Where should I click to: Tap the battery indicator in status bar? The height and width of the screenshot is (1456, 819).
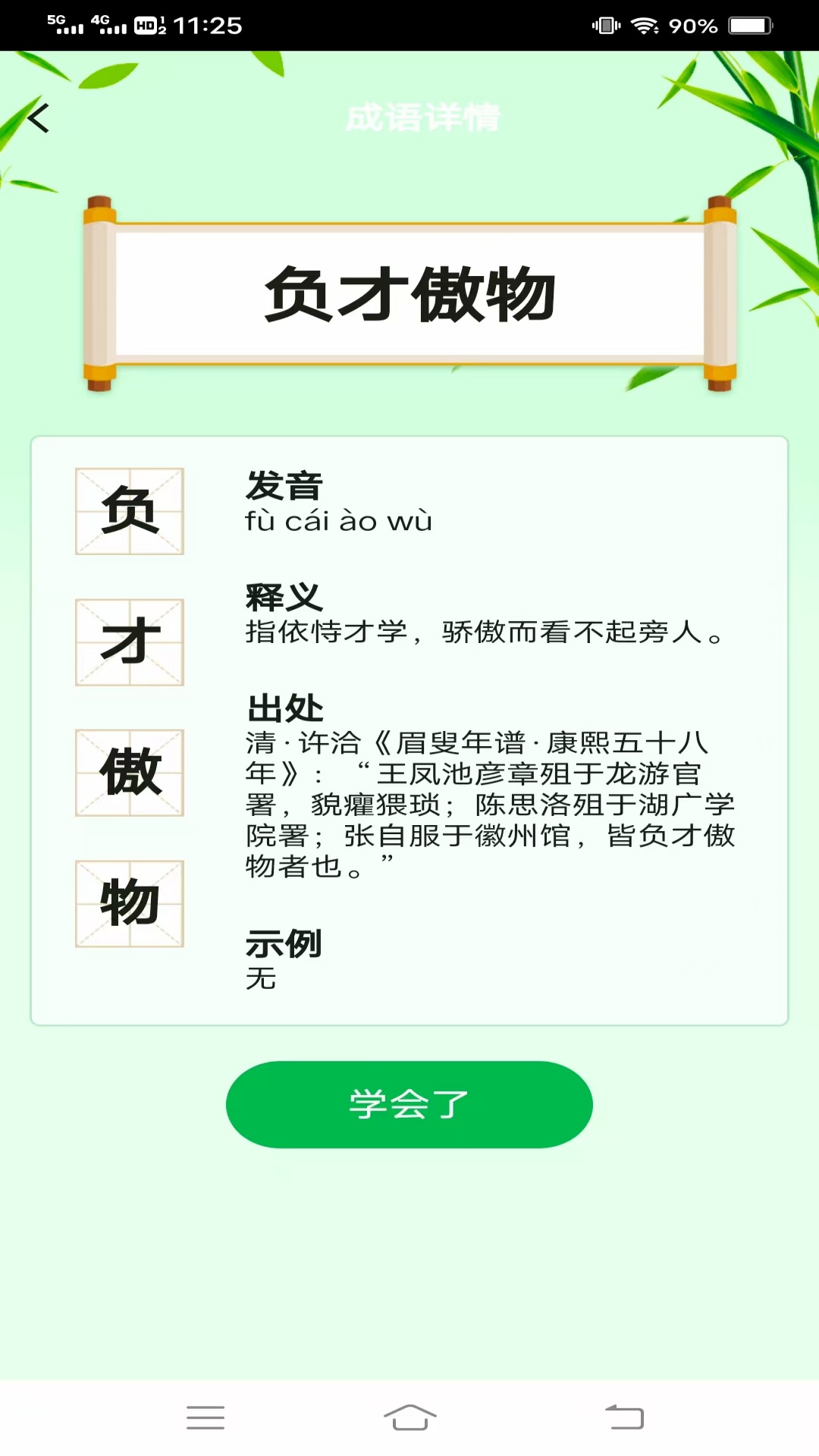click(748, 25)
